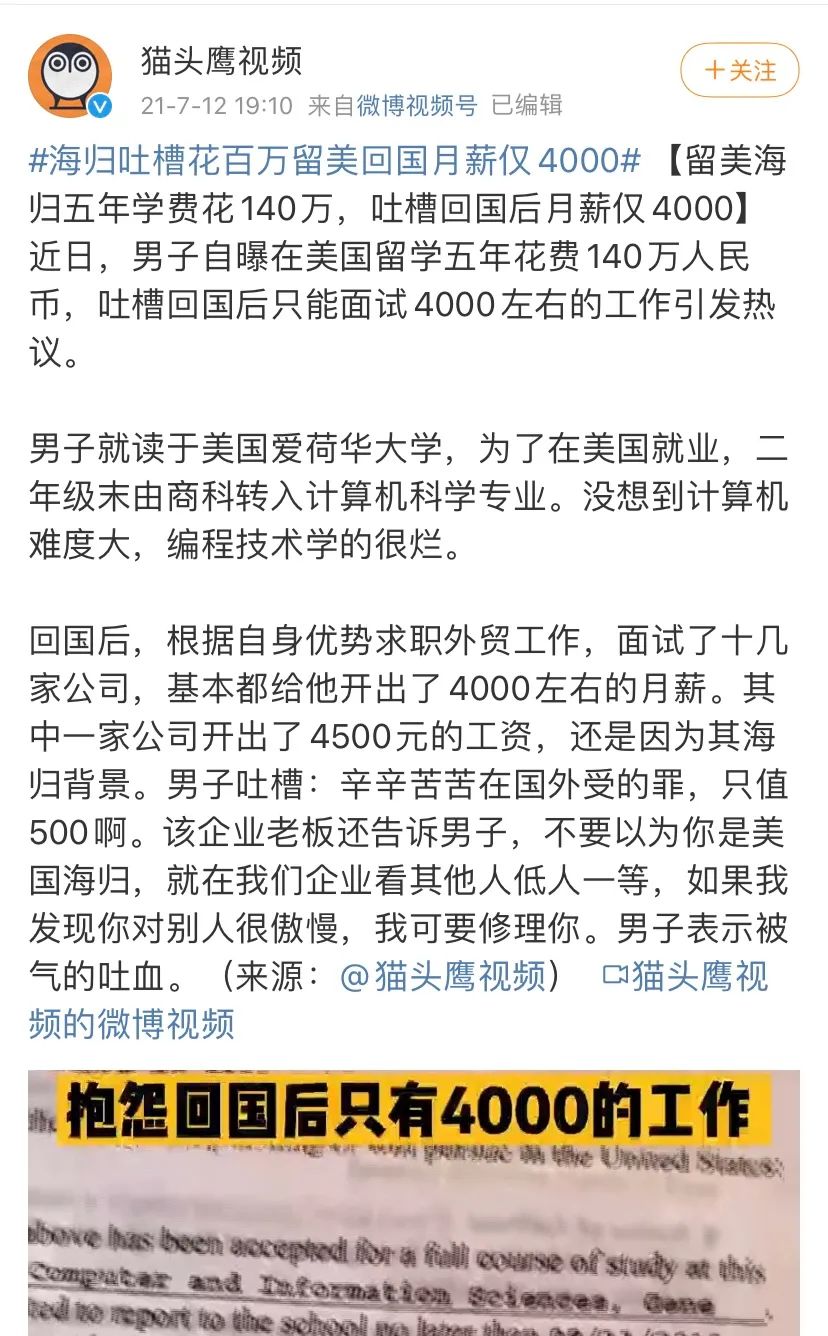
Task: Play the video about 4000 salary
Action: pos(414,1202)
